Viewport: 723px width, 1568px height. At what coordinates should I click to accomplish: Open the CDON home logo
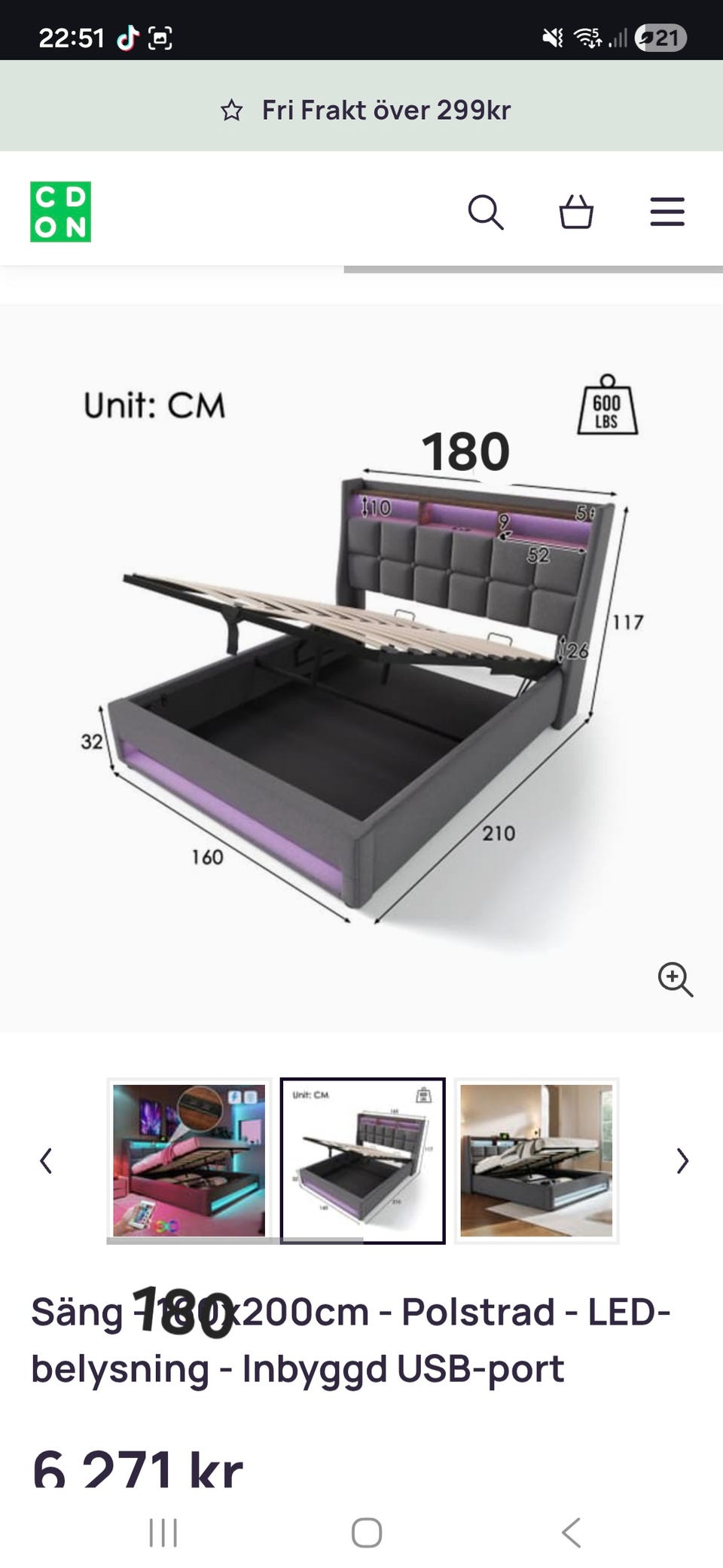(x=60, y=212)
